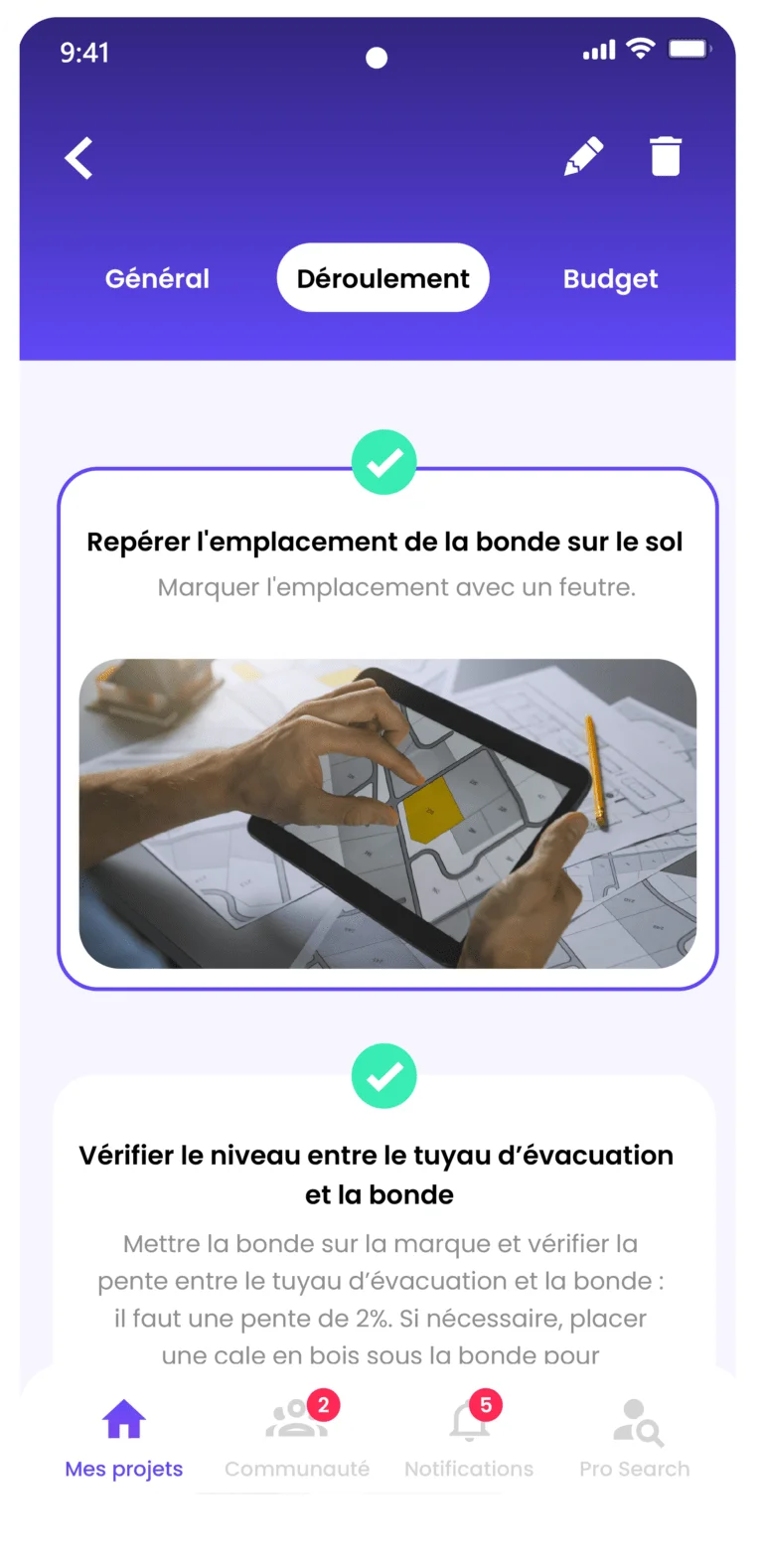
Task: Toggle the Vérifier le niveau step checkmark
Action: point(383,1076)
